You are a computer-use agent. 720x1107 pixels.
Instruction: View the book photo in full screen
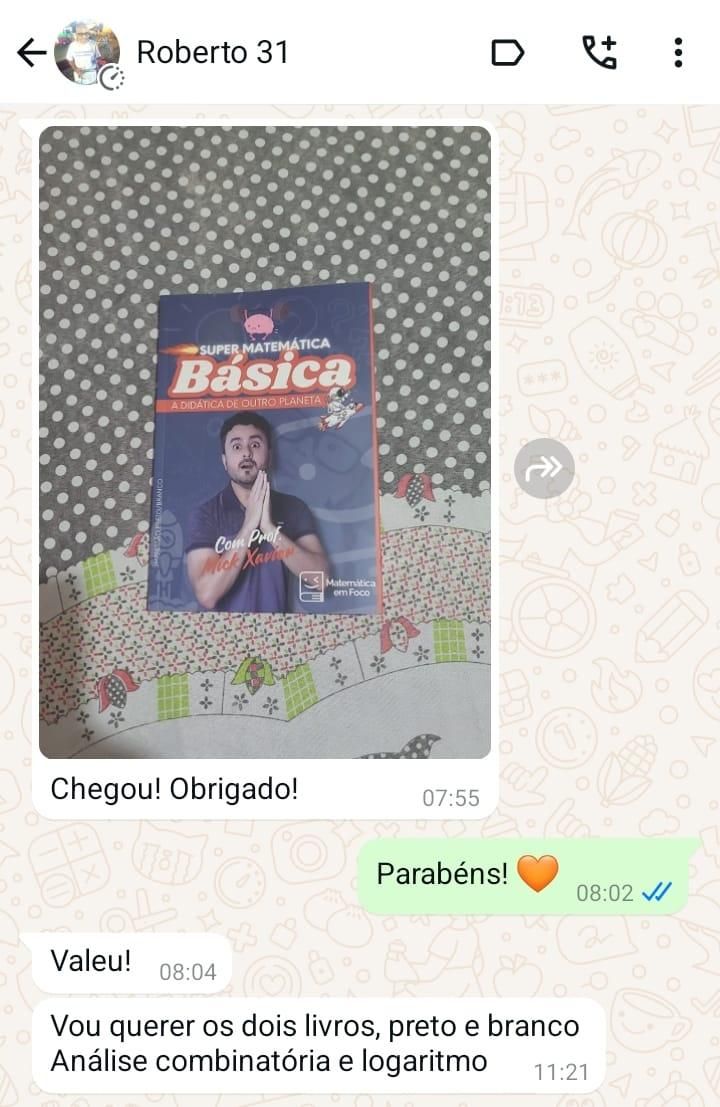pyautogui.click(x=265, y=441)
